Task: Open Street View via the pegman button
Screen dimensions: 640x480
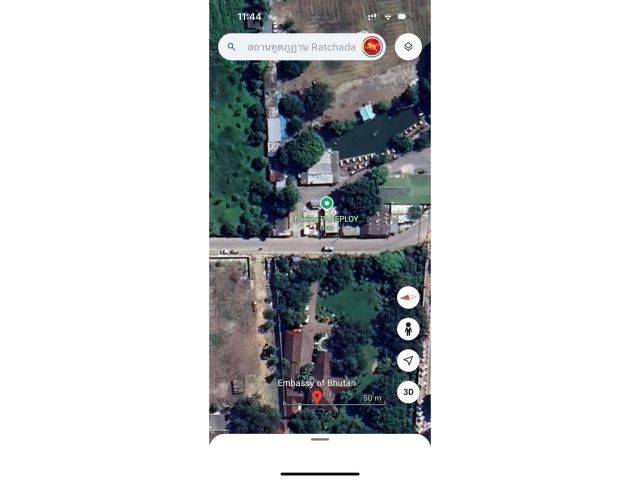Action: click(x=408, y=328)
